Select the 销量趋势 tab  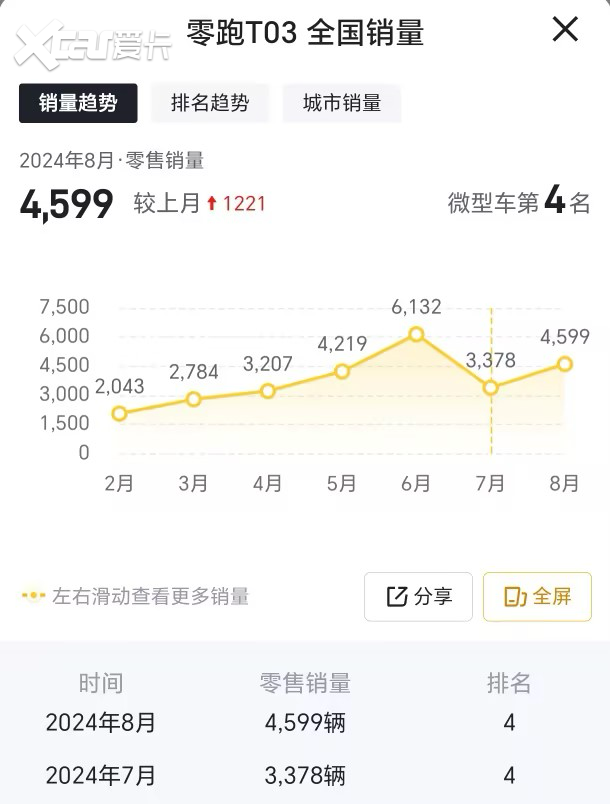pos(78,103)
